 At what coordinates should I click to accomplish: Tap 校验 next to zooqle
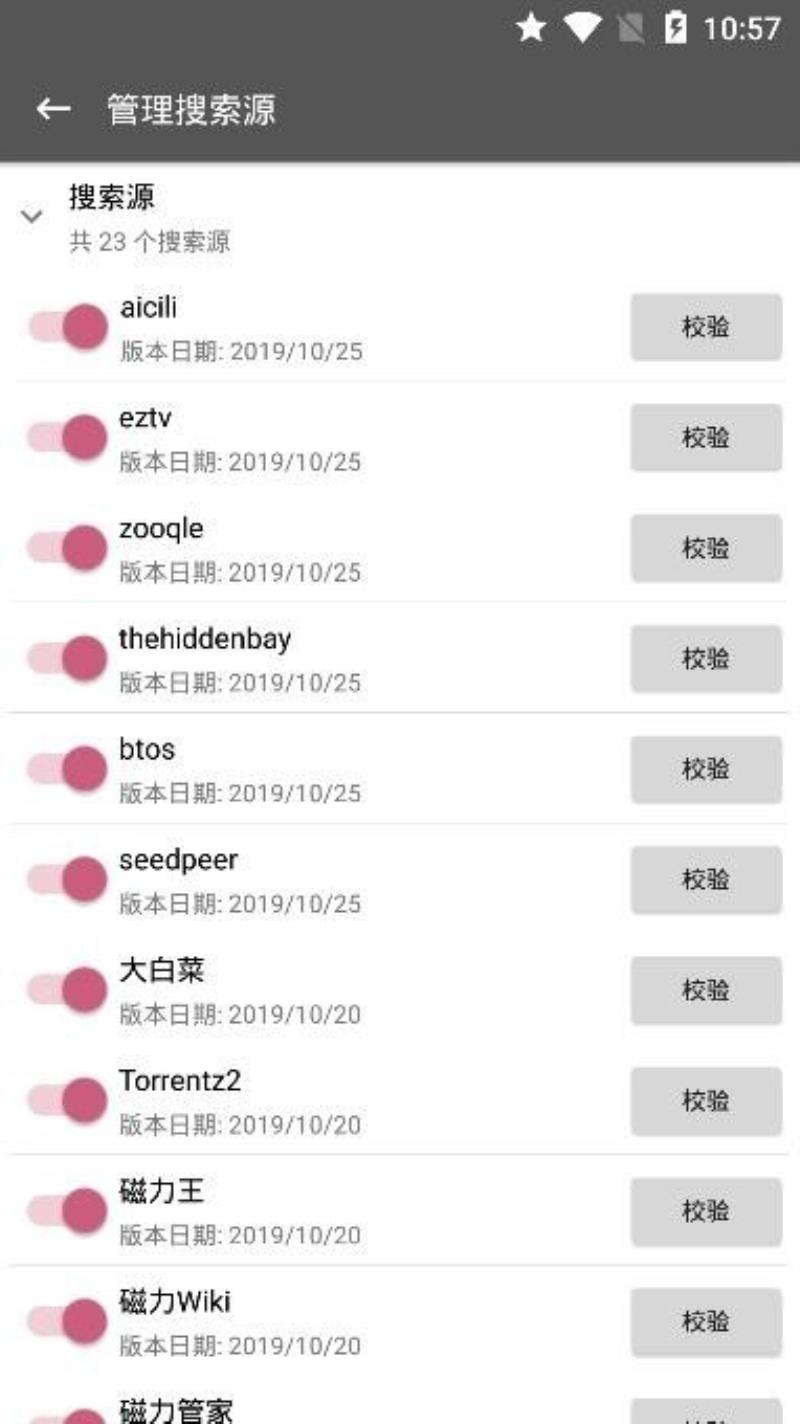click(x=706, y=548)
